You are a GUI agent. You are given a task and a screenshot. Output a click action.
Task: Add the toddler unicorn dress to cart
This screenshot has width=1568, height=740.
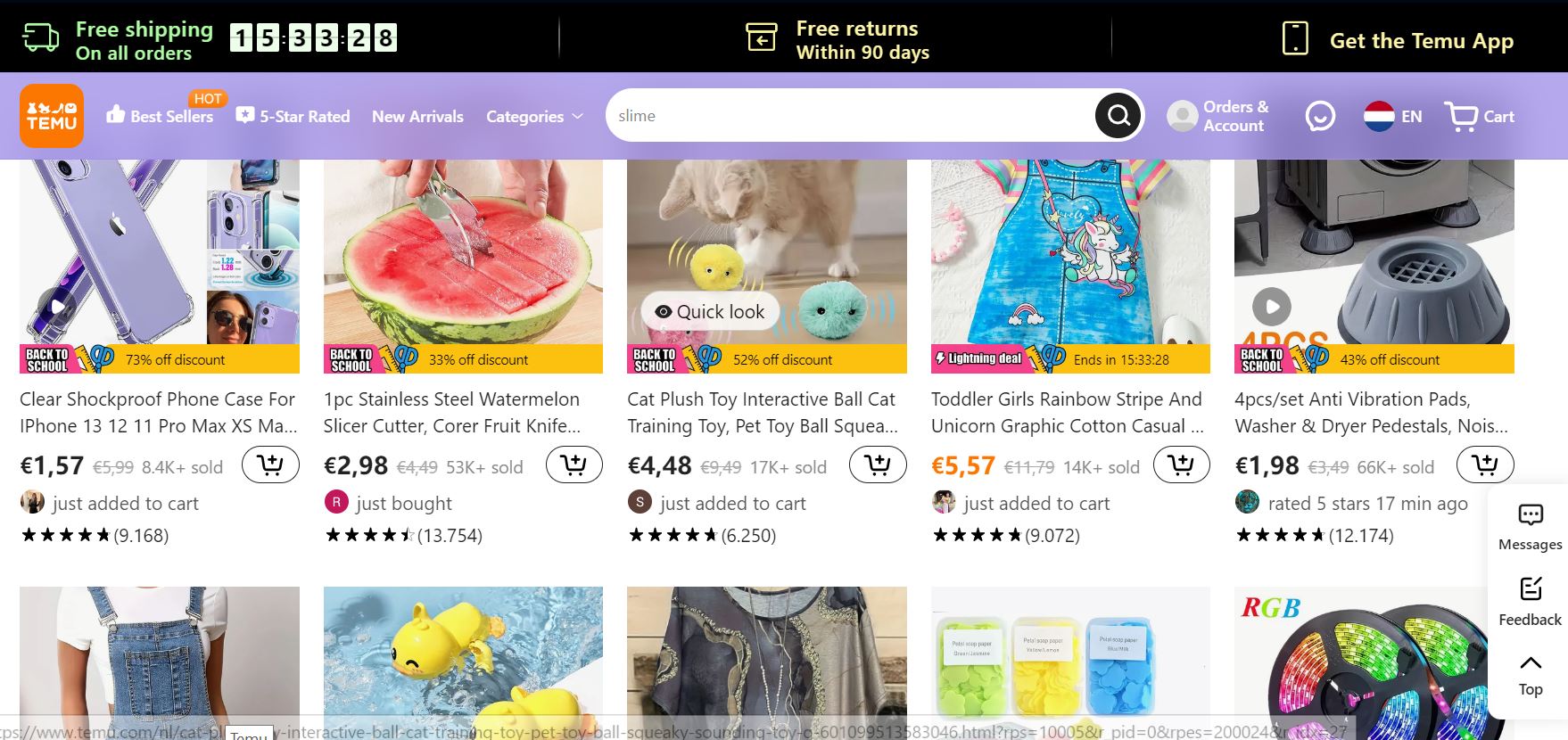[1181, 465]
